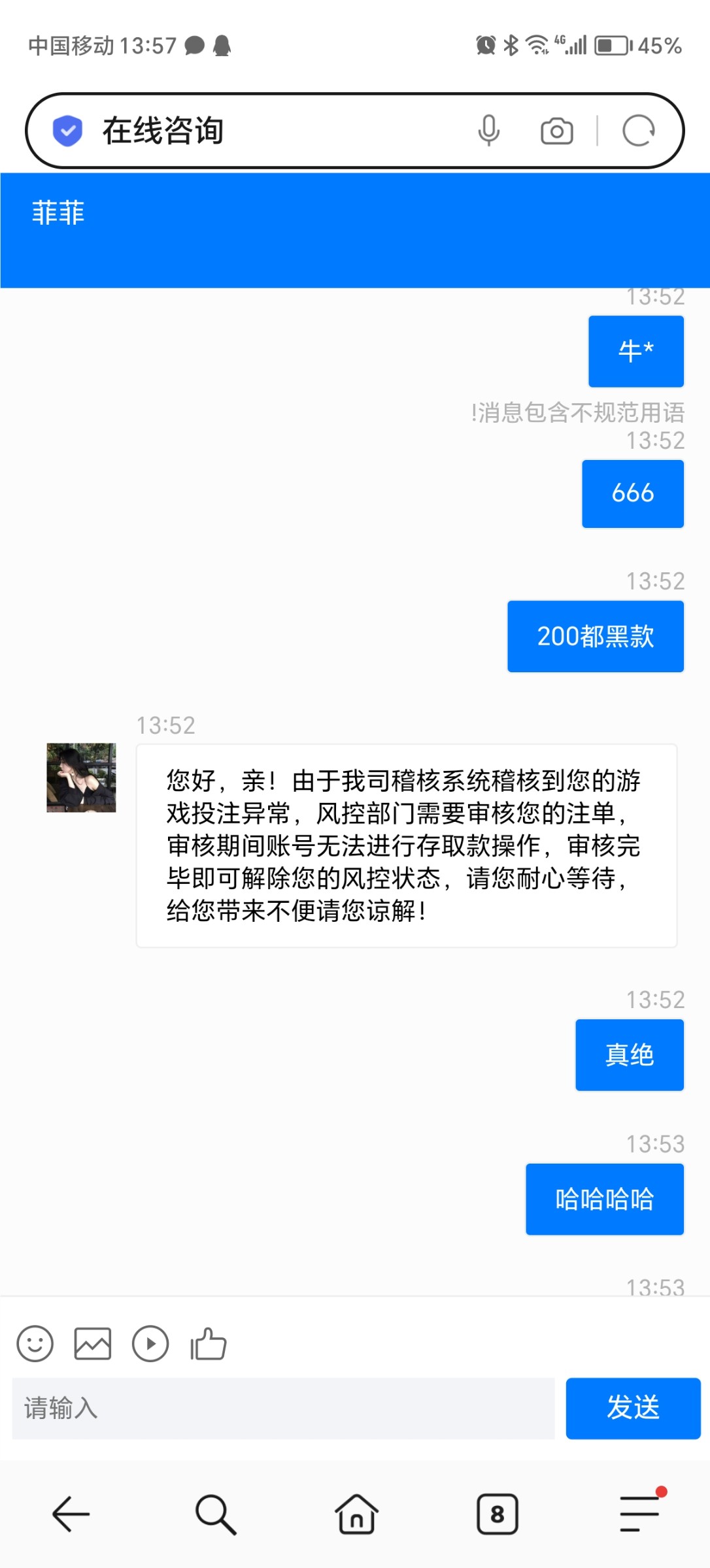This screenshot has width=710, height=1568.
Task: Tap the back arrow in bottom bar
Action: click(x=71, y=1516)
